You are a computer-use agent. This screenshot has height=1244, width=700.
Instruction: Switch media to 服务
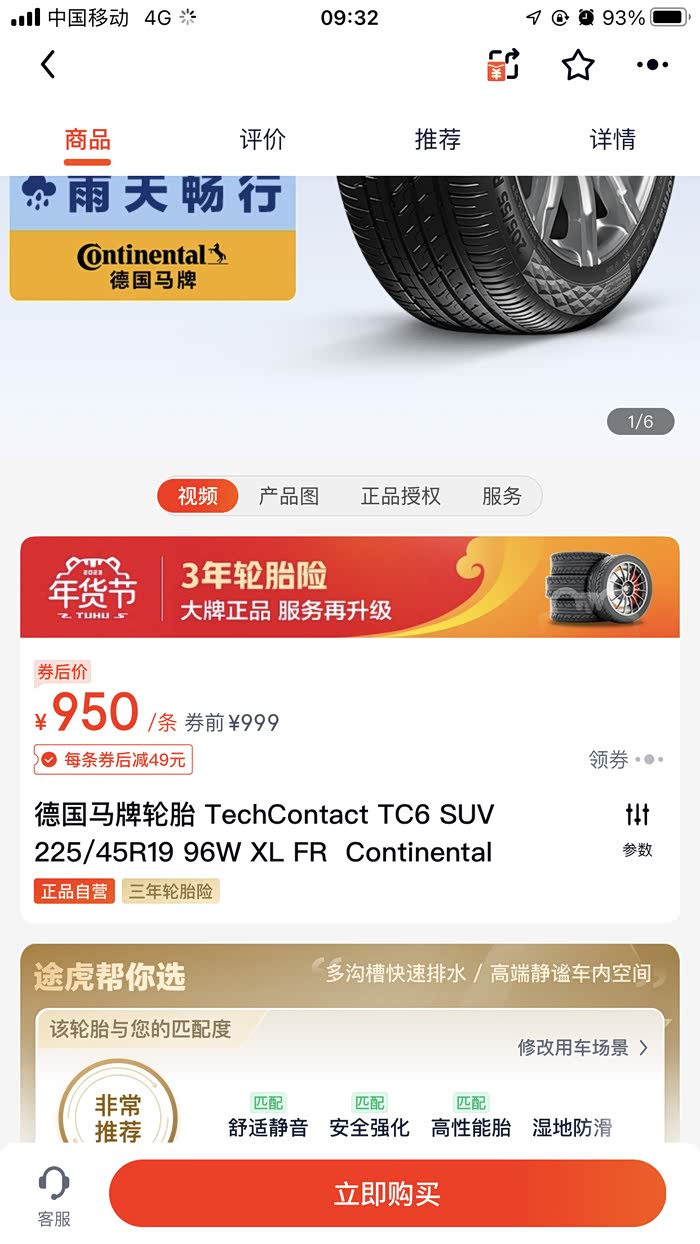point(502,496)
